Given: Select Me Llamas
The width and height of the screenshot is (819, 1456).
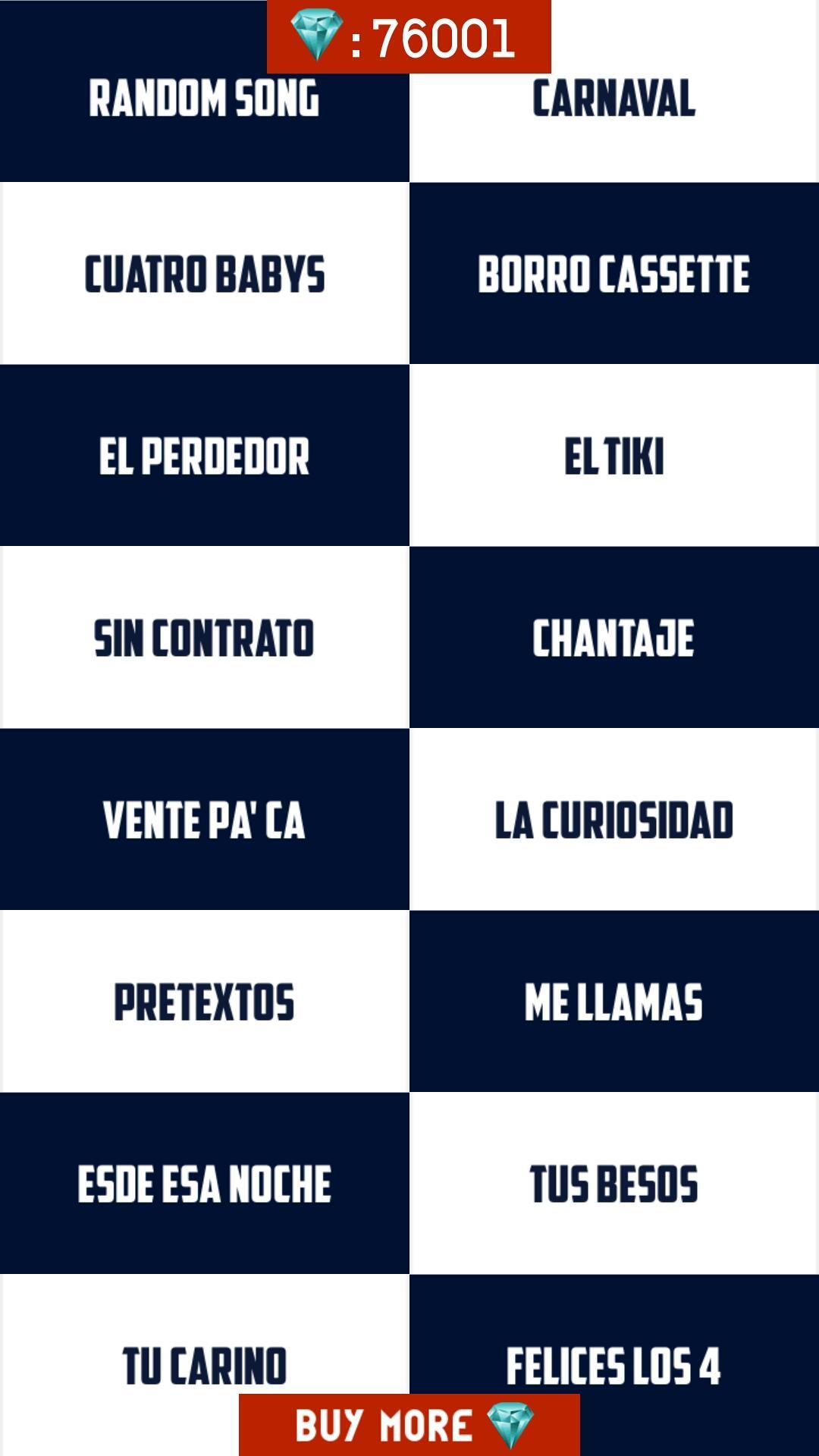Looking at the screenshot, I should (613, 1002).
